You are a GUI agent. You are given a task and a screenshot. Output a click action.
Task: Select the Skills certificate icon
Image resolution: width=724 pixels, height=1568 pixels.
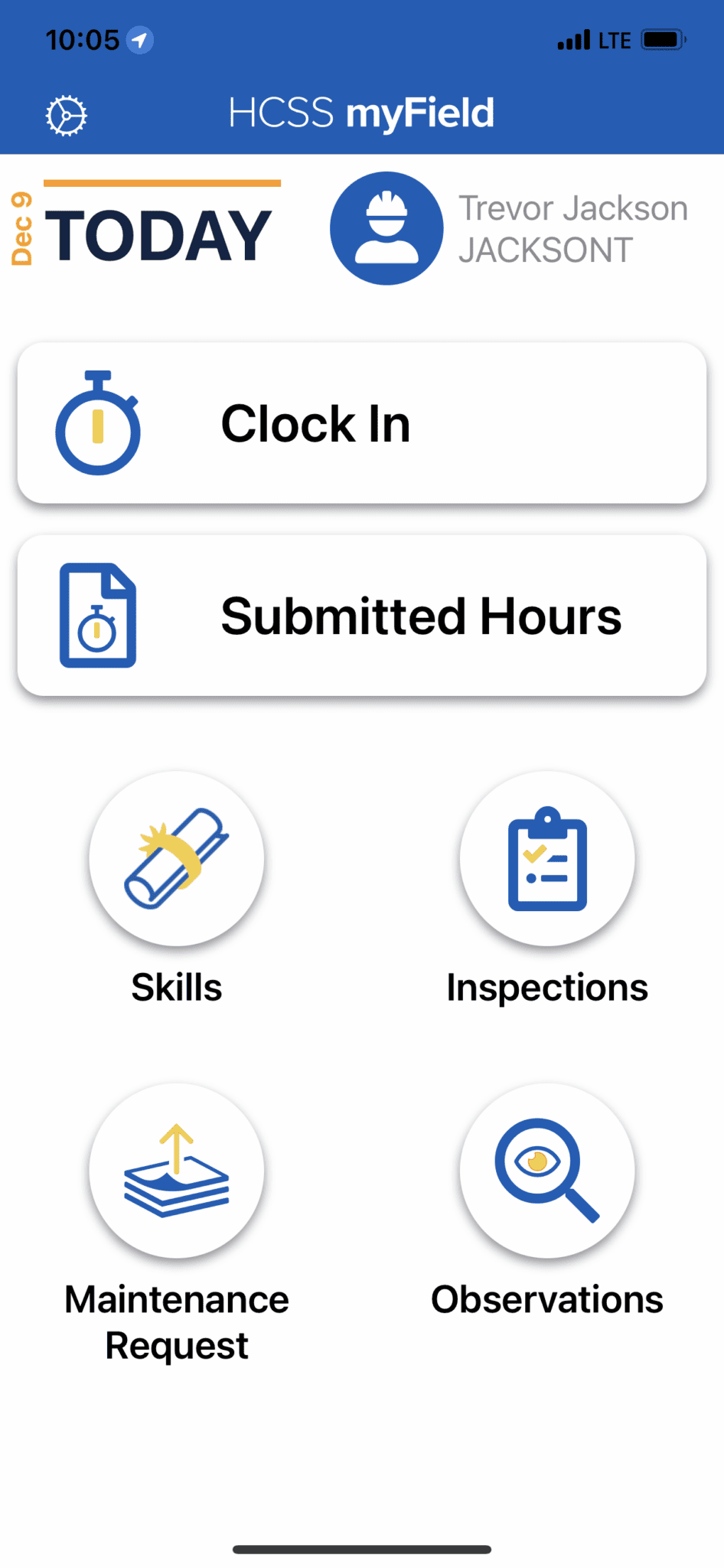[177, 857]
